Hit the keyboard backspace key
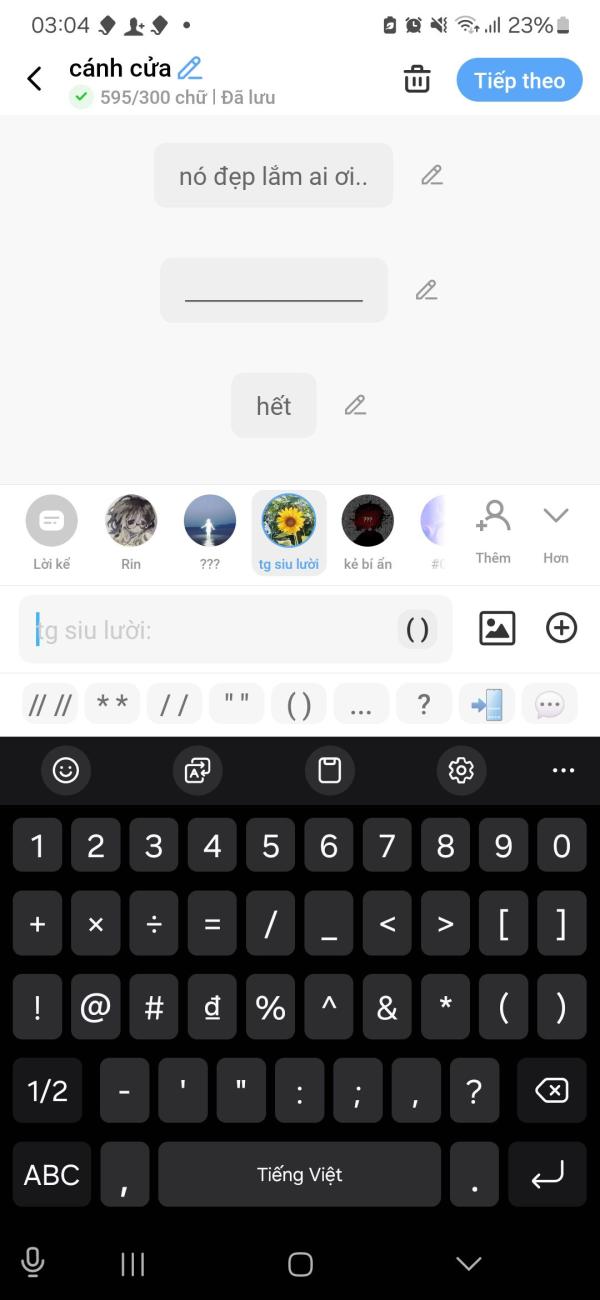The height and width of the screenshot is (1300, 600). pos(552,1091)
